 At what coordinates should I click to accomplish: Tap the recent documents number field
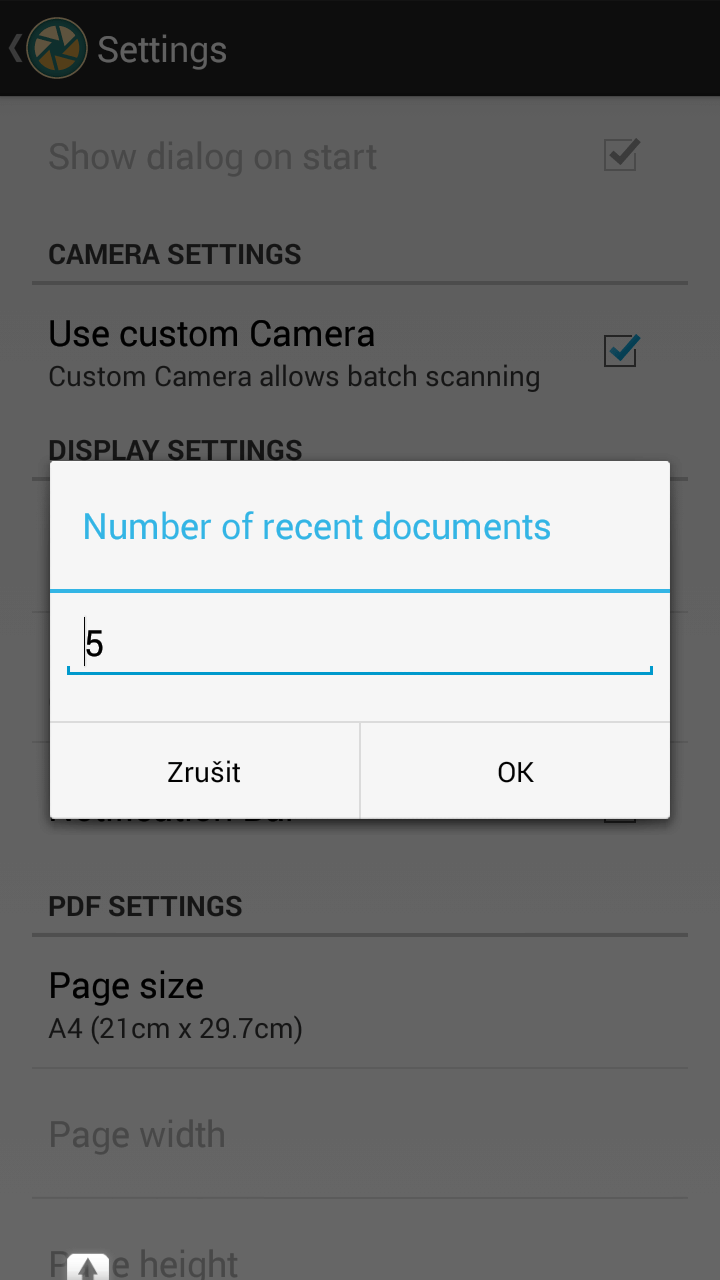point(360,643)
